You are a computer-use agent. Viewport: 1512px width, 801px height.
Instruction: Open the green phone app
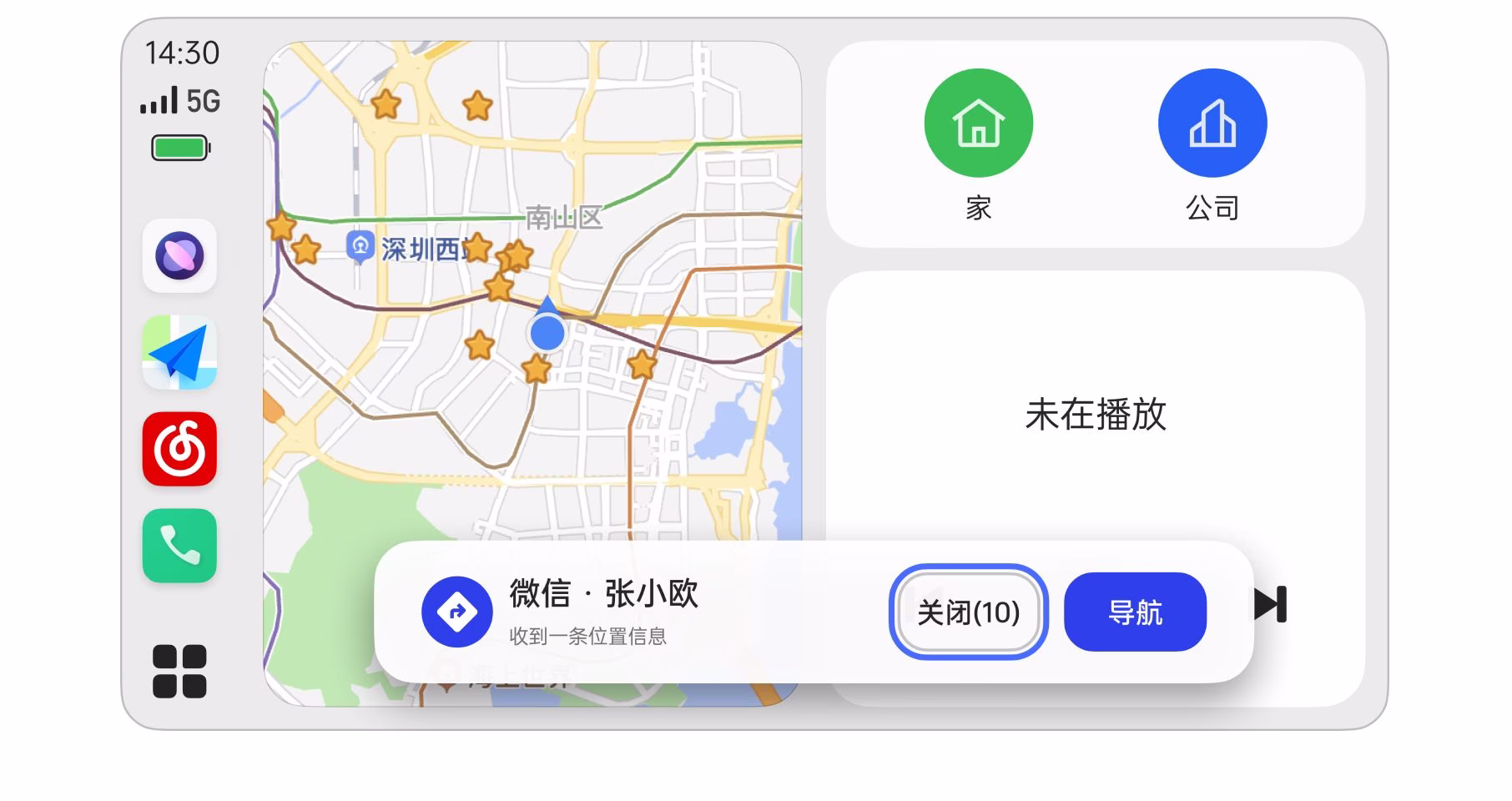[x=179, y=547]
